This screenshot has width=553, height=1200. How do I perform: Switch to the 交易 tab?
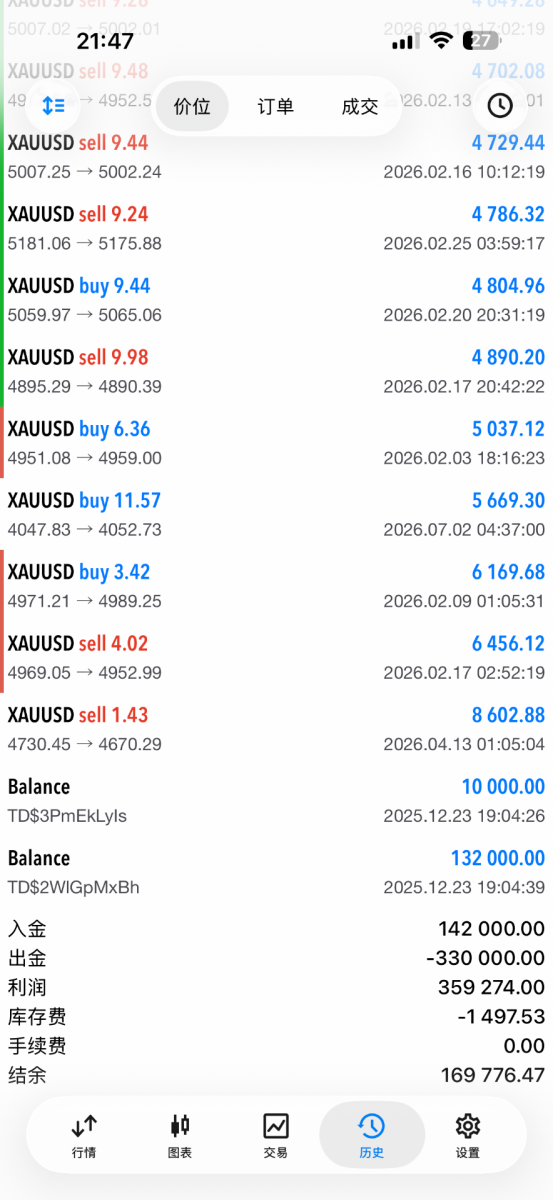coord(276,1137)
